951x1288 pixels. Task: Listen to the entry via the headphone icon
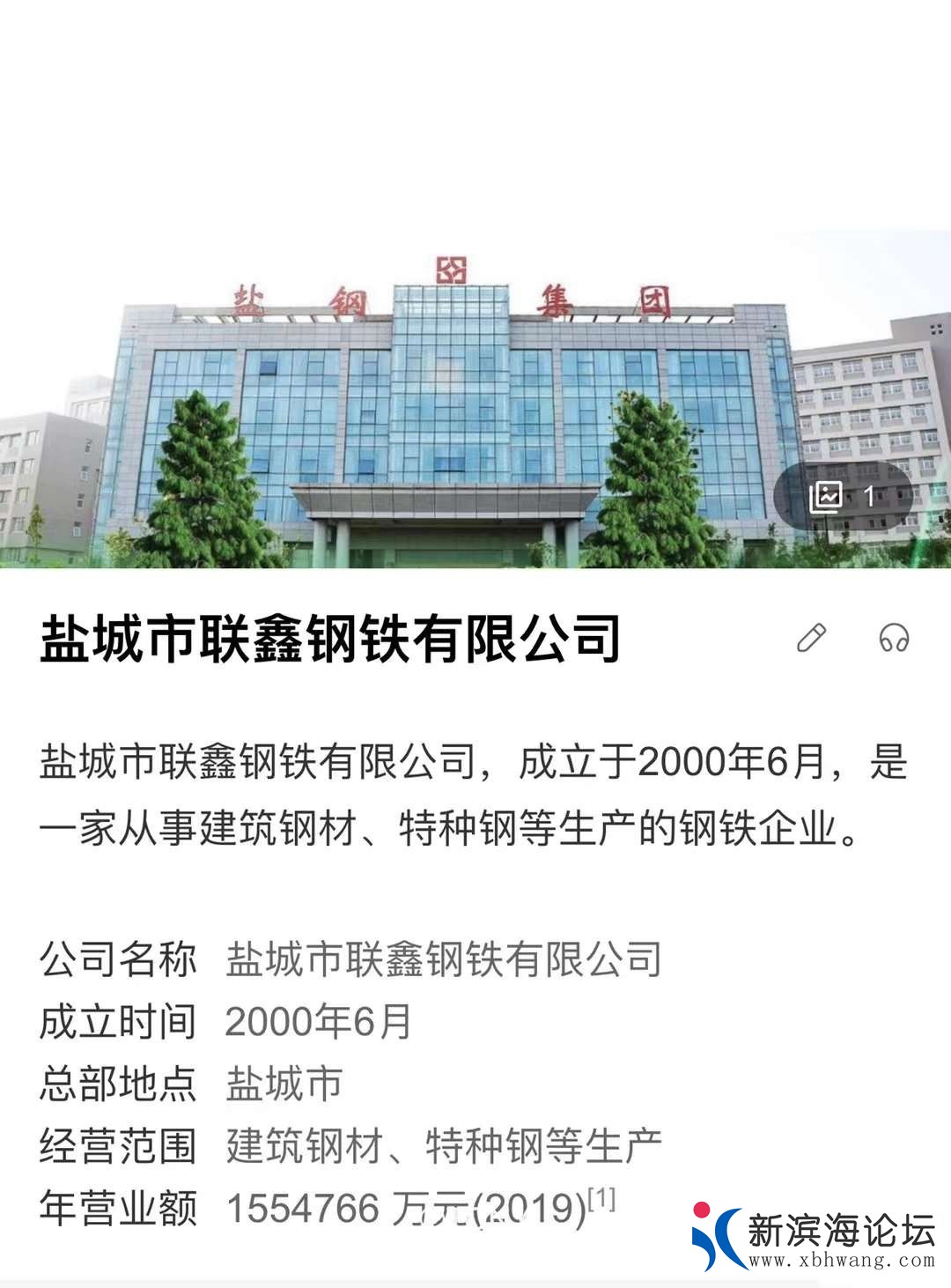click(894, 637)
